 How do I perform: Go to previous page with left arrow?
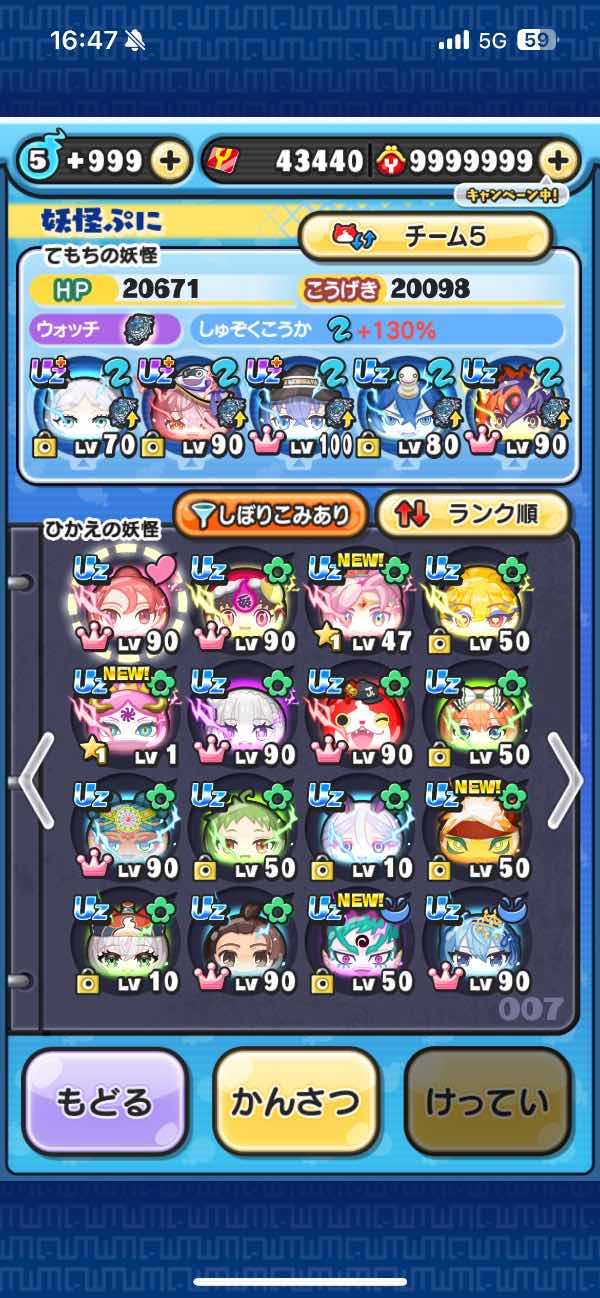click(36, 778)
